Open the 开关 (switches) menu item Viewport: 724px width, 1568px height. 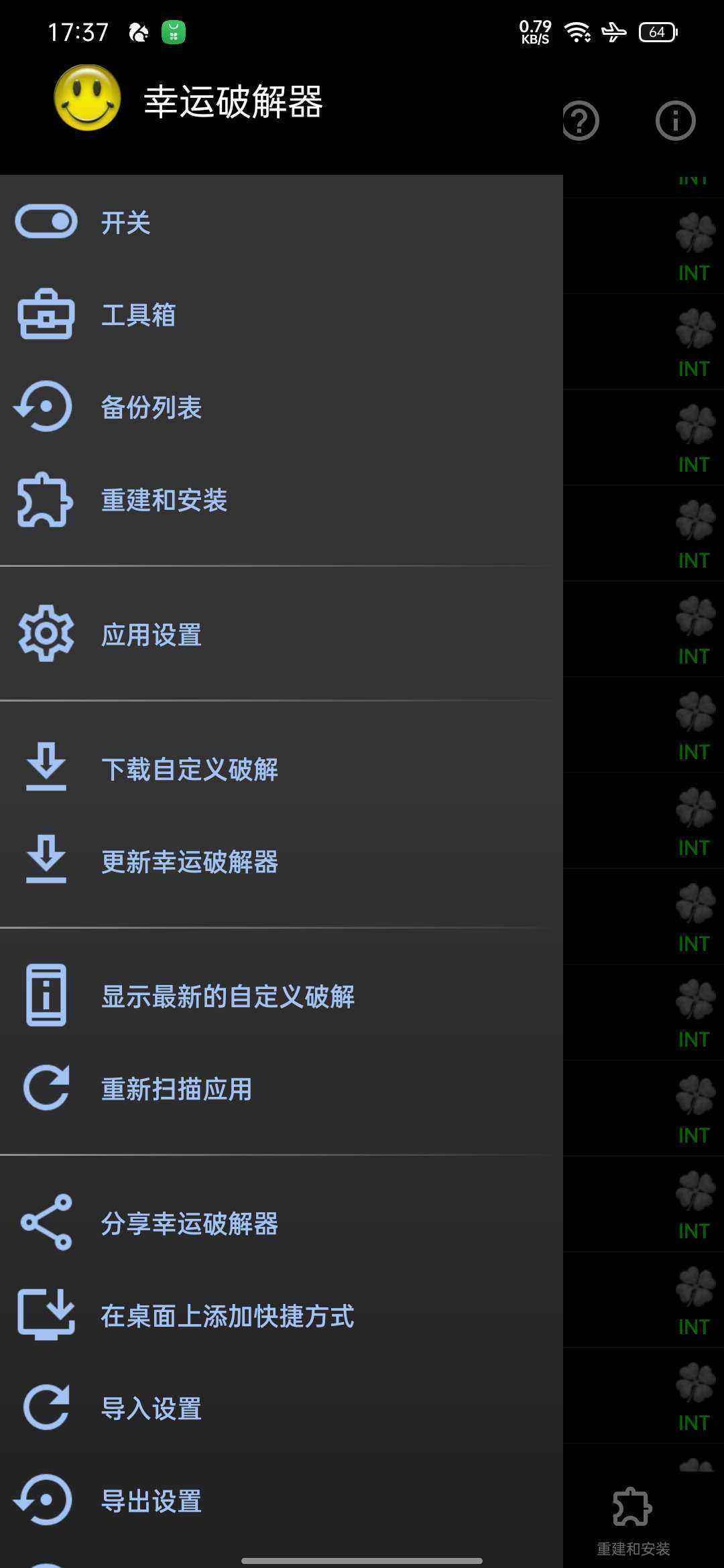click(126, 223)
